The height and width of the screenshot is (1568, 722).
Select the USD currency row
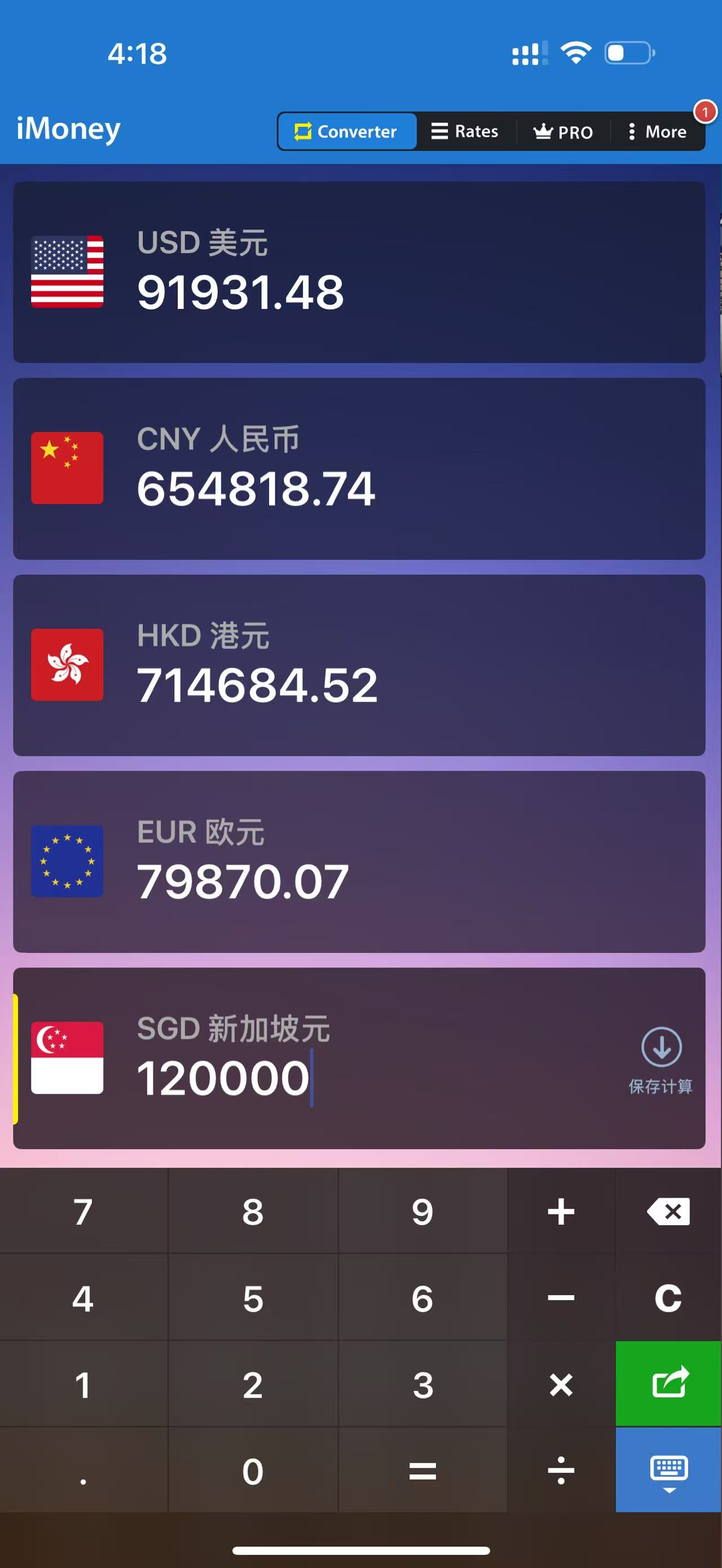click(359, 272)
